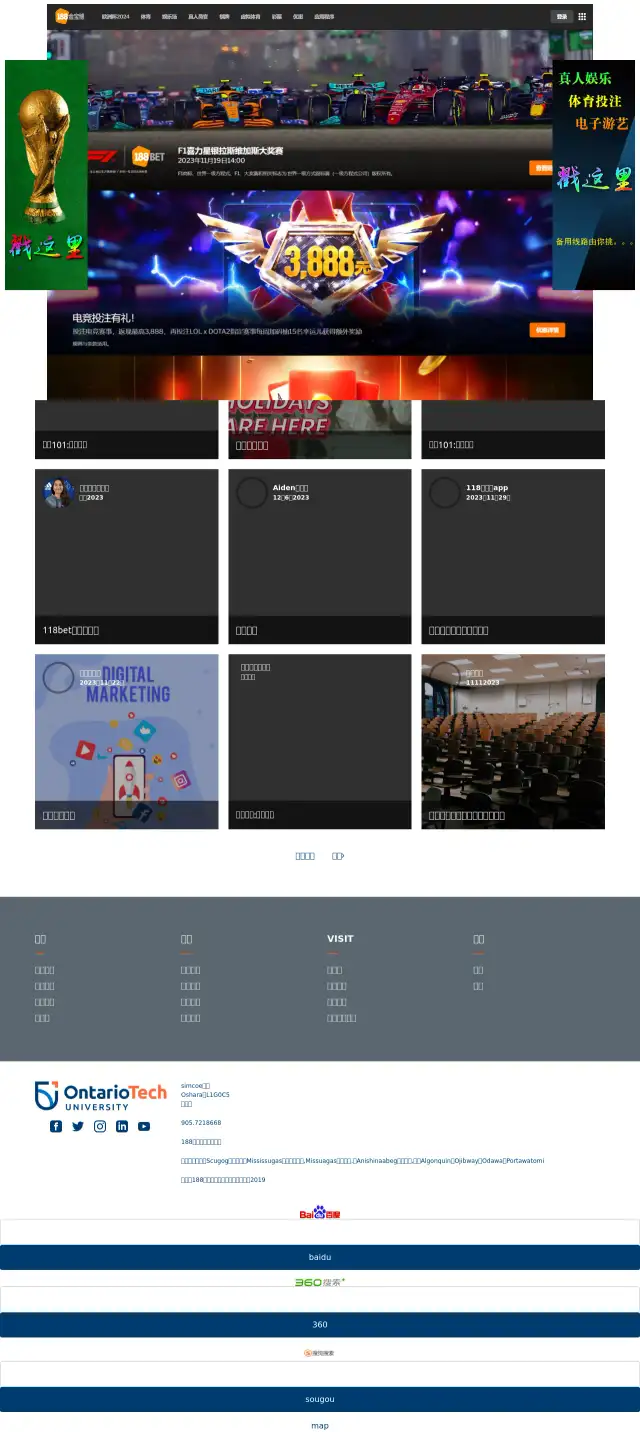Open the LinkedIn icon in the footer

tap(122, 1126)
